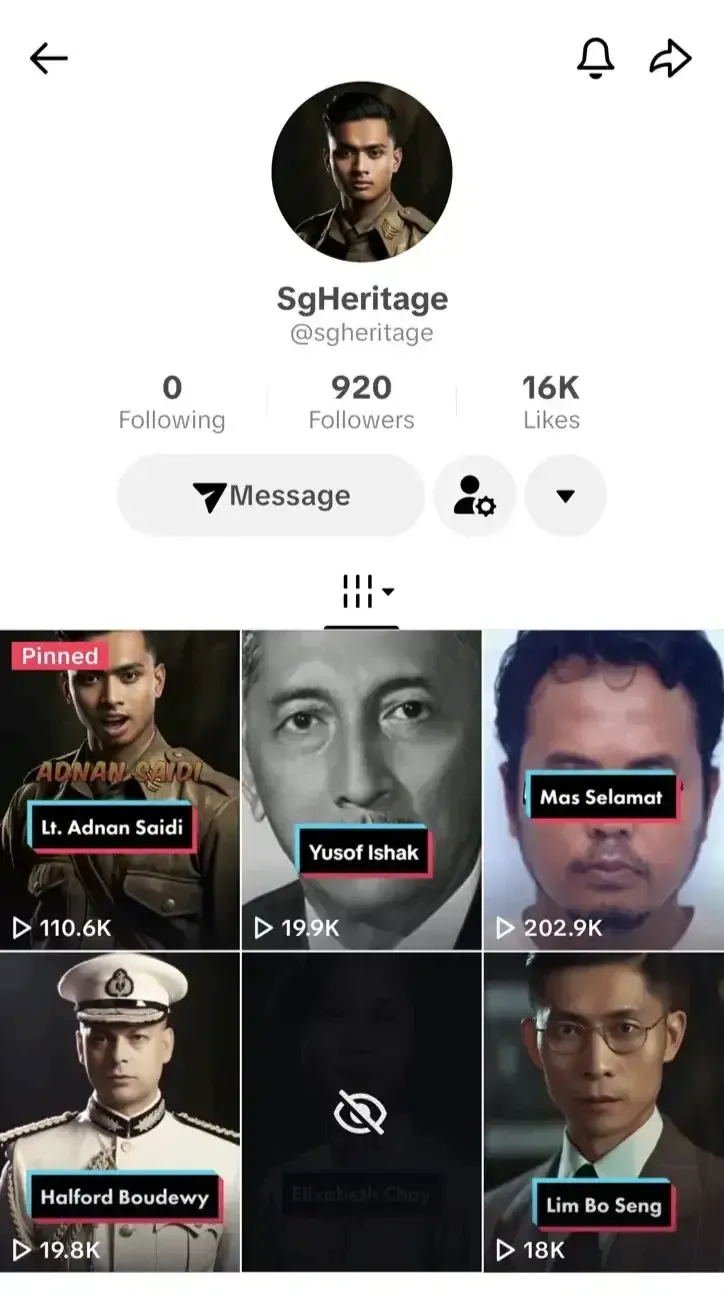Screen dimensions: 724x1297
Task: Open the Yusof Ishak video
Action: coord(362,790)
